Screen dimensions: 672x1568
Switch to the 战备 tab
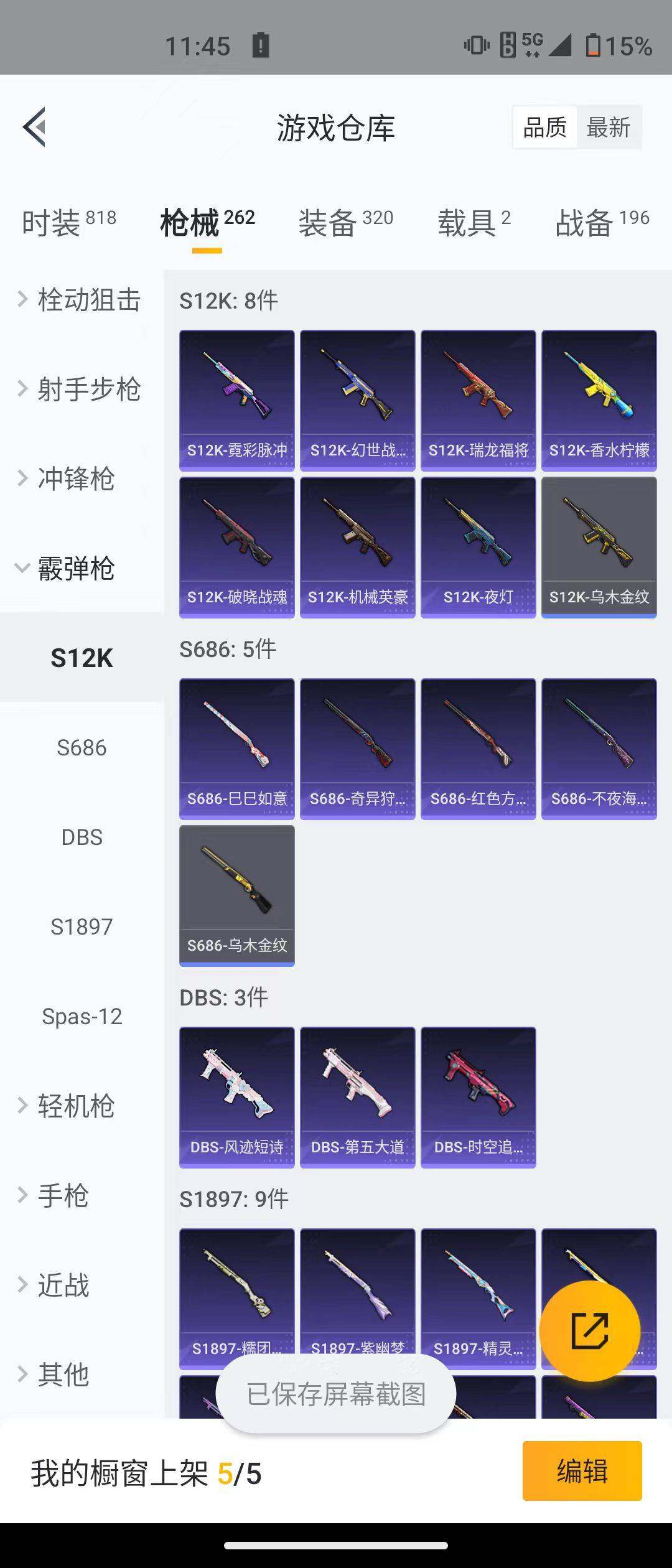click(602, 222)
